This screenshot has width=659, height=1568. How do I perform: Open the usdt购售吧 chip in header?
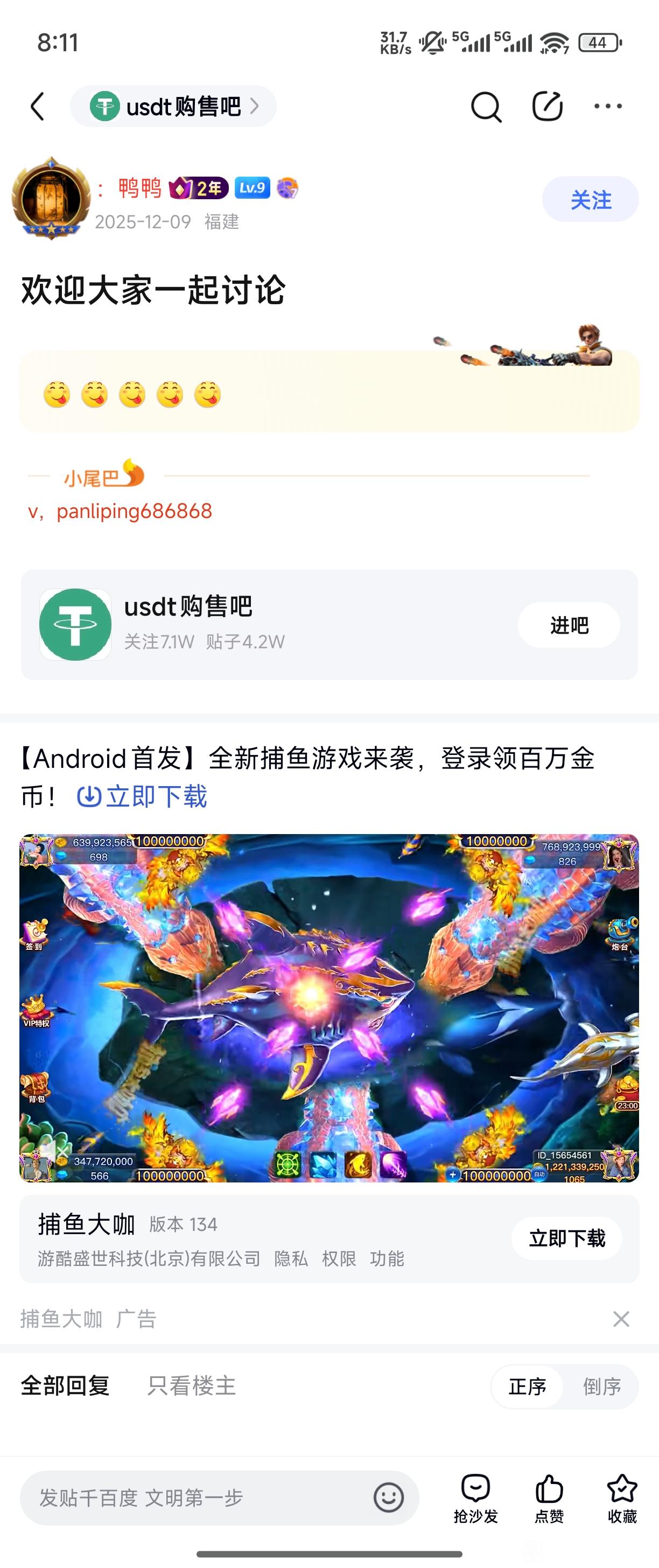(x=173, y=107)
